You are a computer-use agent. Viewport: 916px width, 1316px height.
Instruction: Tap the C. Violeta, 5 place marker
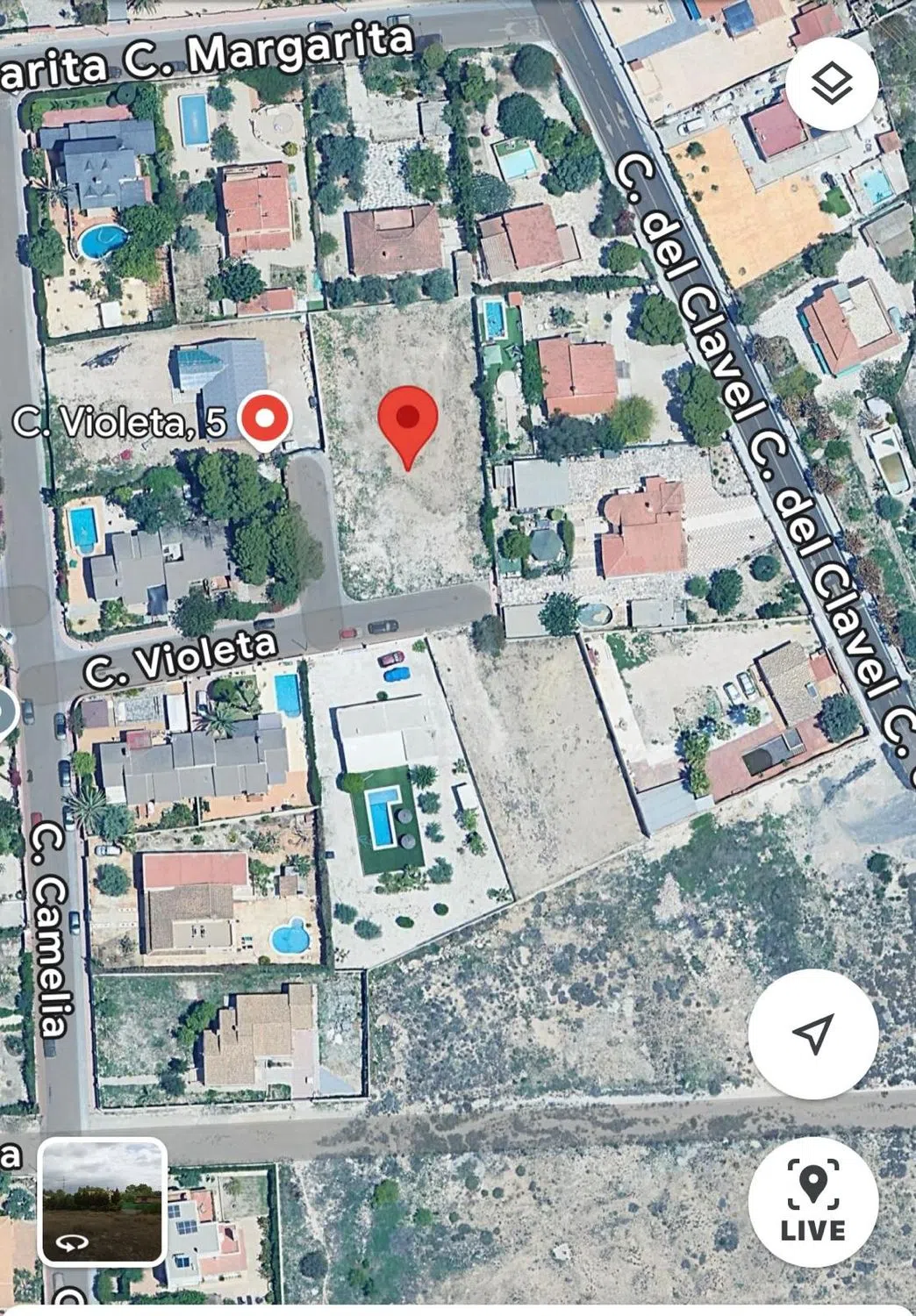tap(264, 420)
